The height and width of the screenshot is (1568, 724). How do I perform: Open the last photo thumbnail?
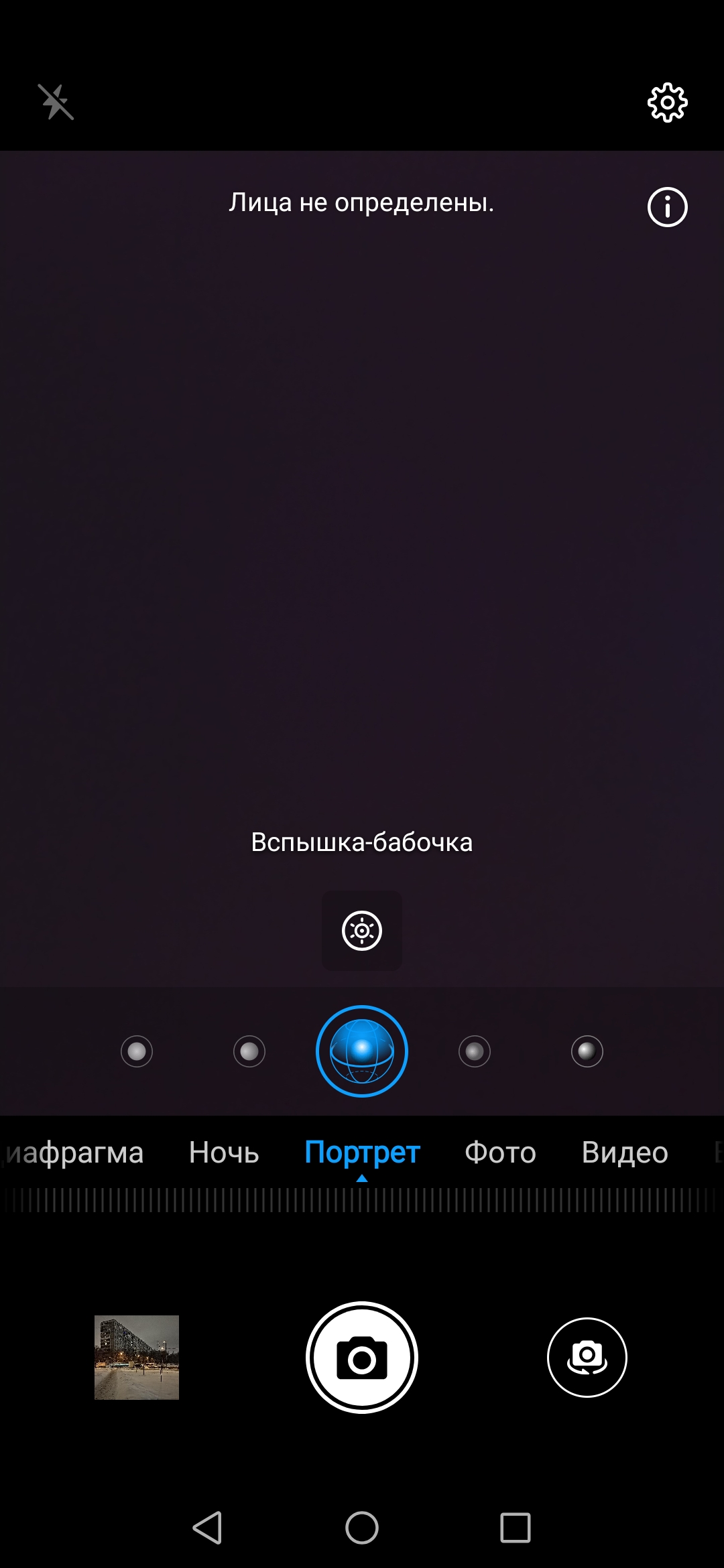[x=137, y=1358]
